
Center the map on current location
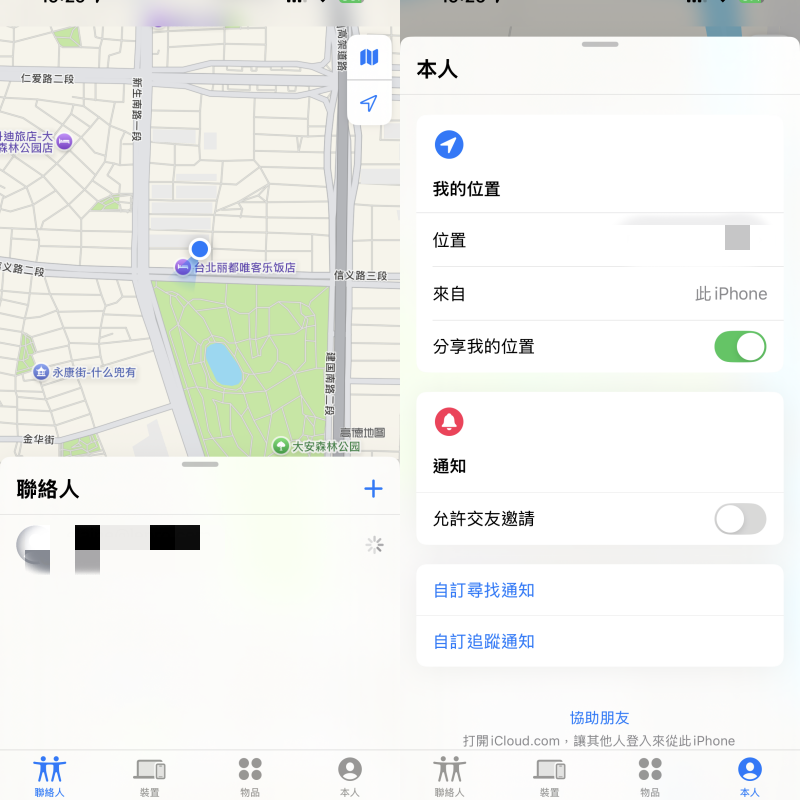[369, 103]
